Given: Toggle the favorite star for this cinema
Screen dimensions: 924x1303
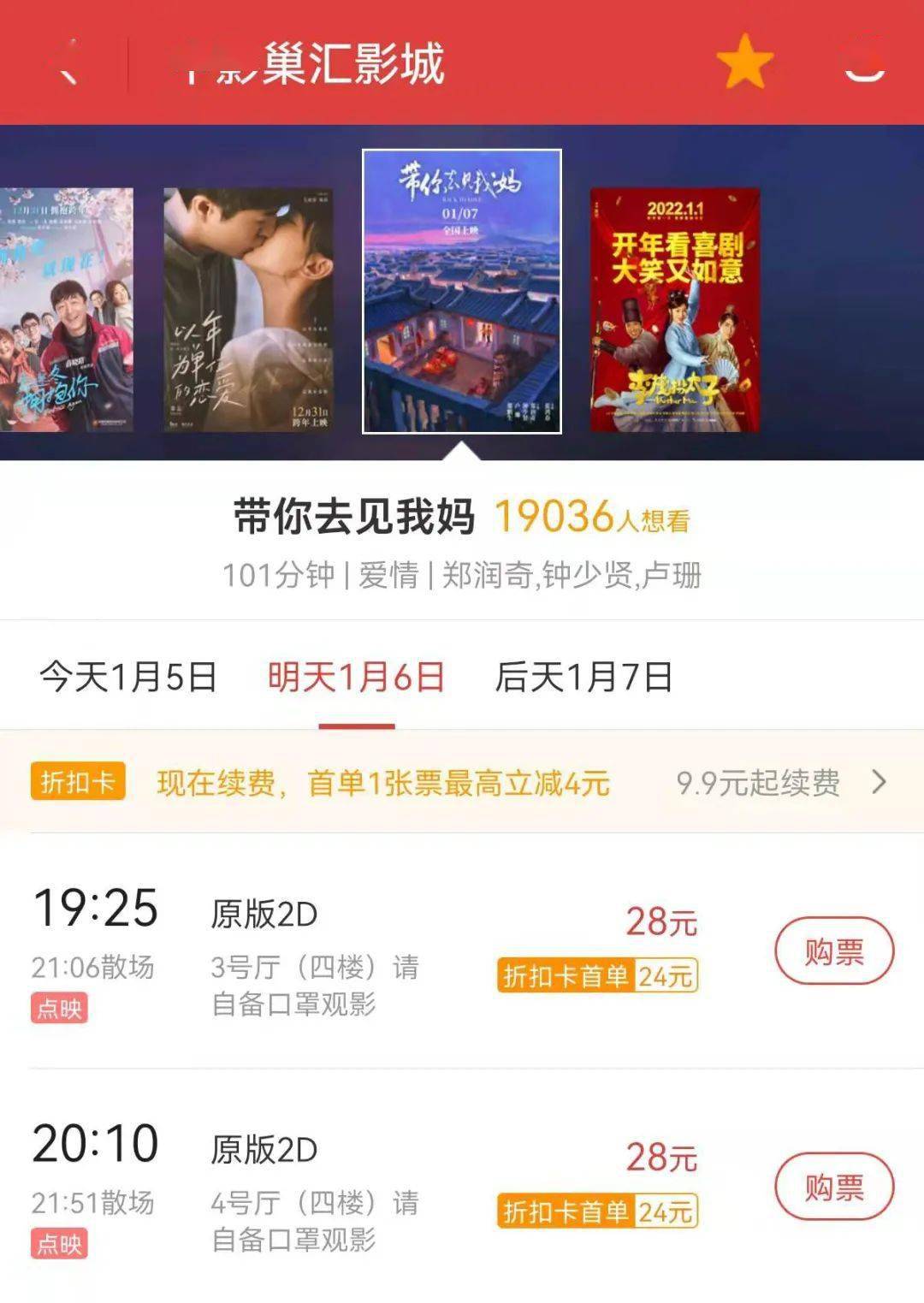Looking at the screenshot, I should (x=744, y=62).
